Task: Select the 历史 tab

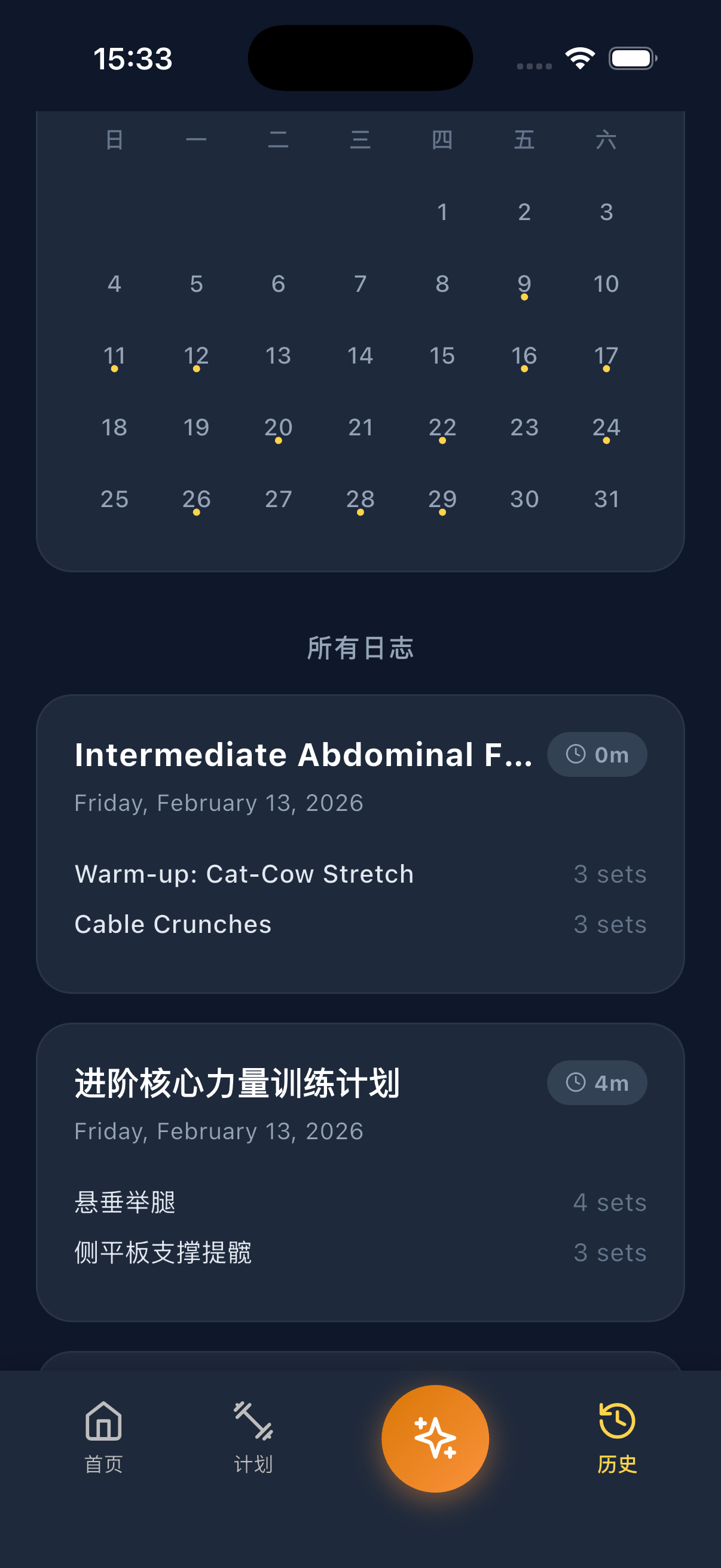Action: pyautogui.click(x=616, y=1436)
